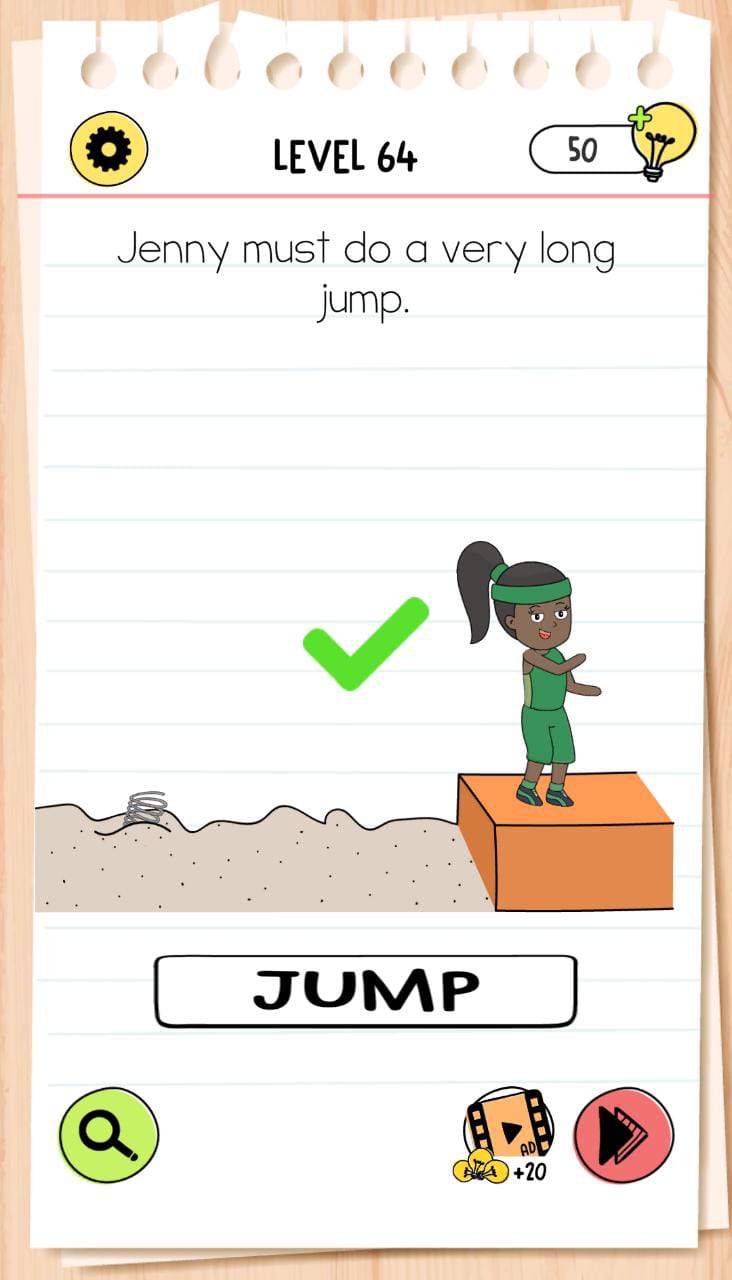Get more hints via lightbulb plus
732x1280 pixels.
tap(661, 140)
